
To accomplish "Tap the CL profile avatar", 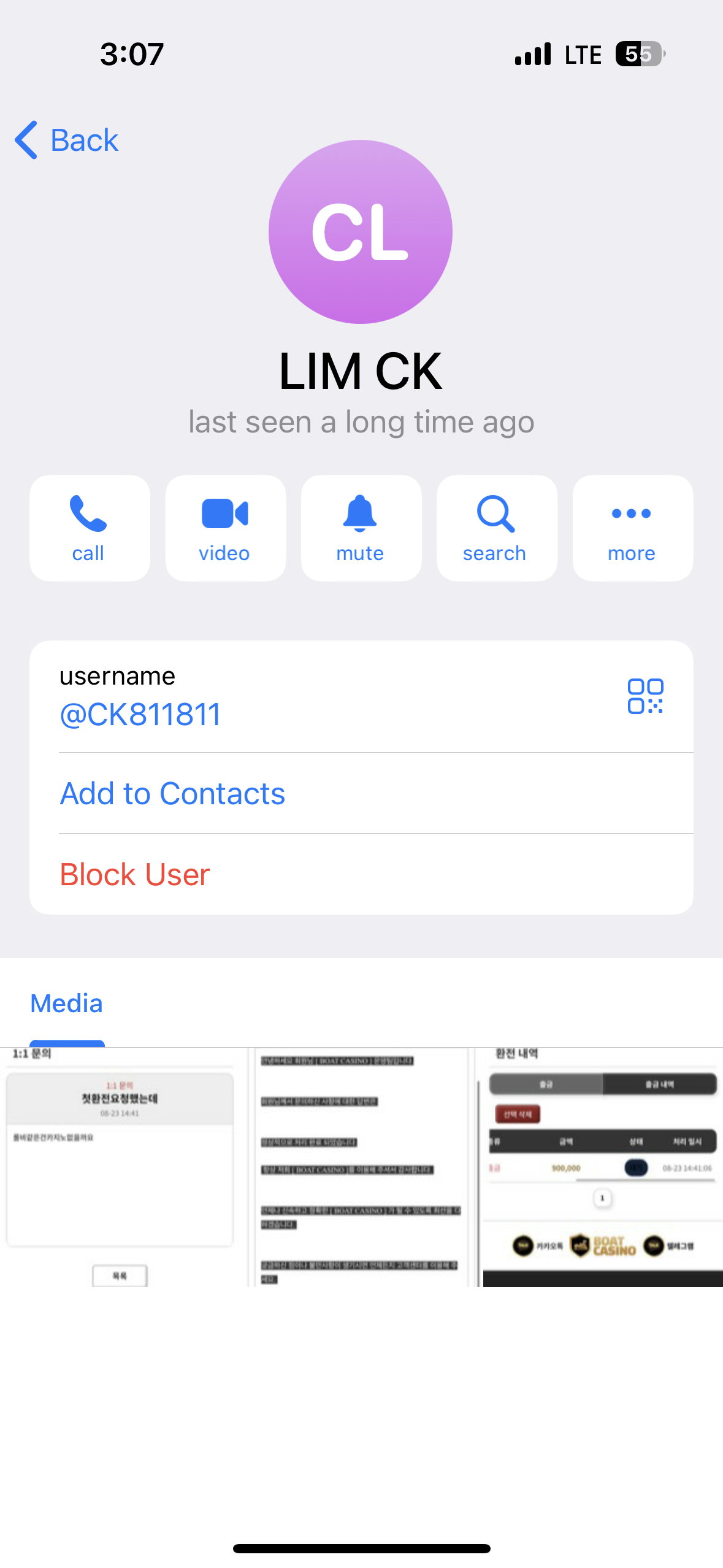I will 361,232.
